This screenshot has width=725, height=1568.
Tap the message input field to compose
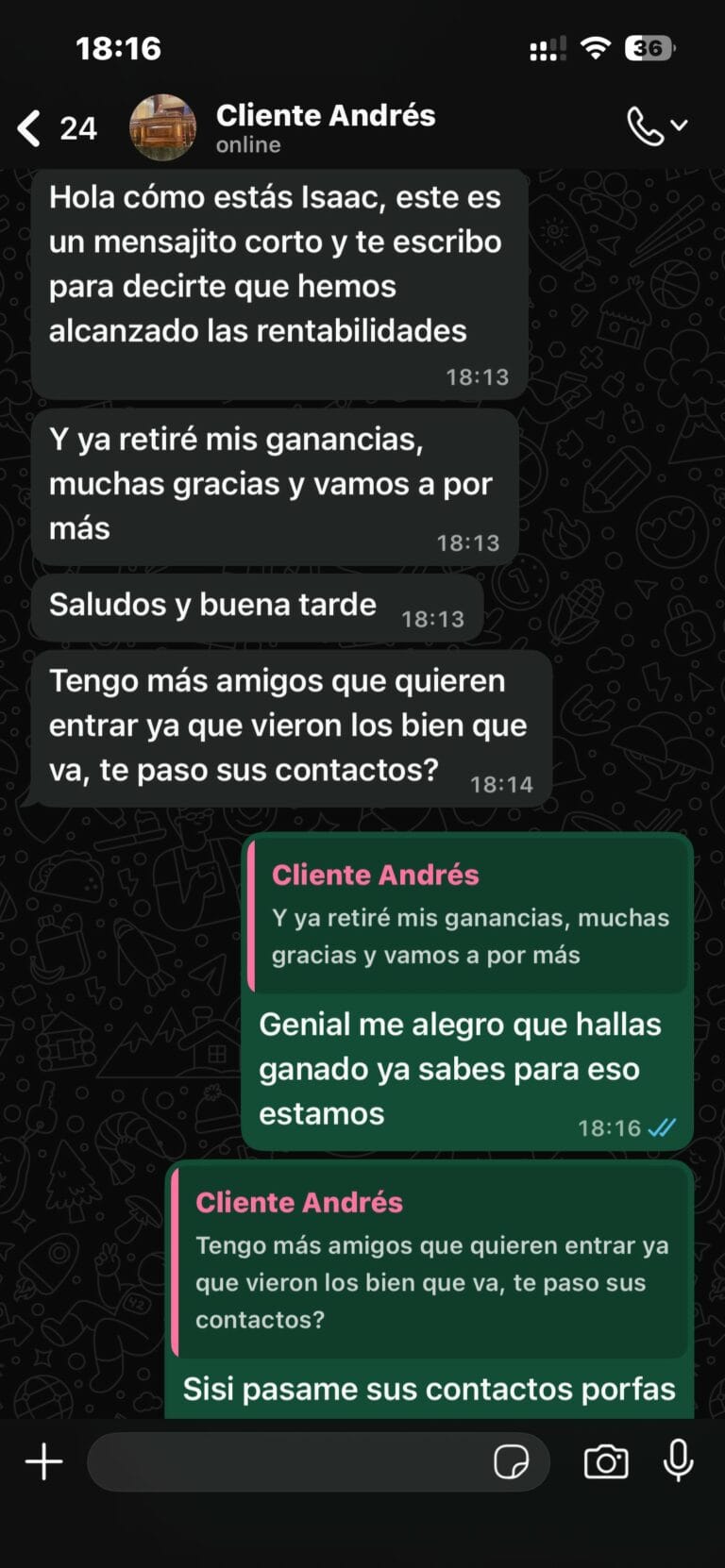(x=283, y=1461)
